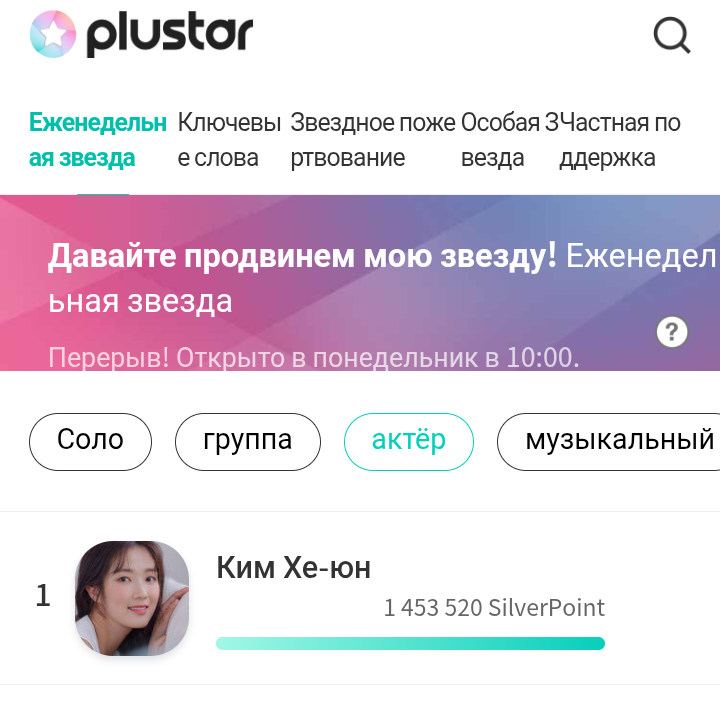This screenshot has height=705, width=720.
Task: Tap the Еженедельная звезда tab
Action: tap(97, 140)
